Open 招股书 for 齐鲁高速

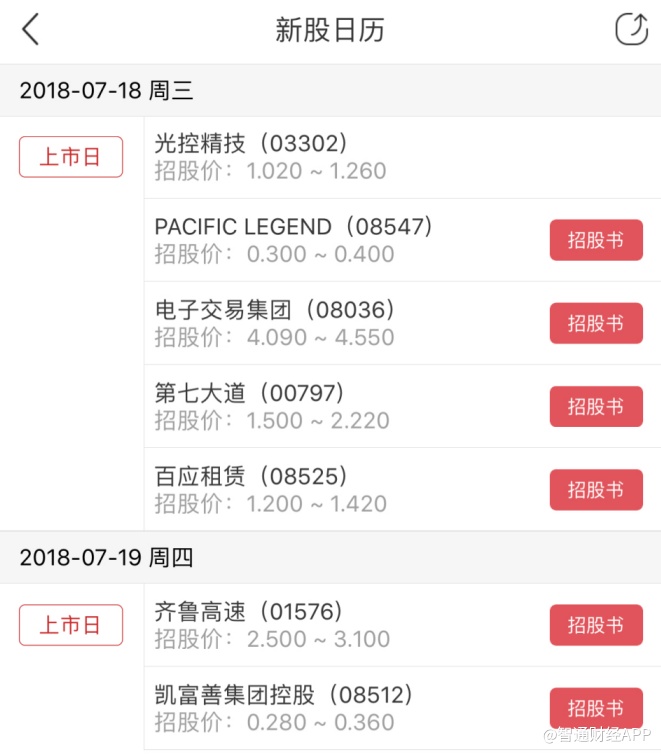596,625
